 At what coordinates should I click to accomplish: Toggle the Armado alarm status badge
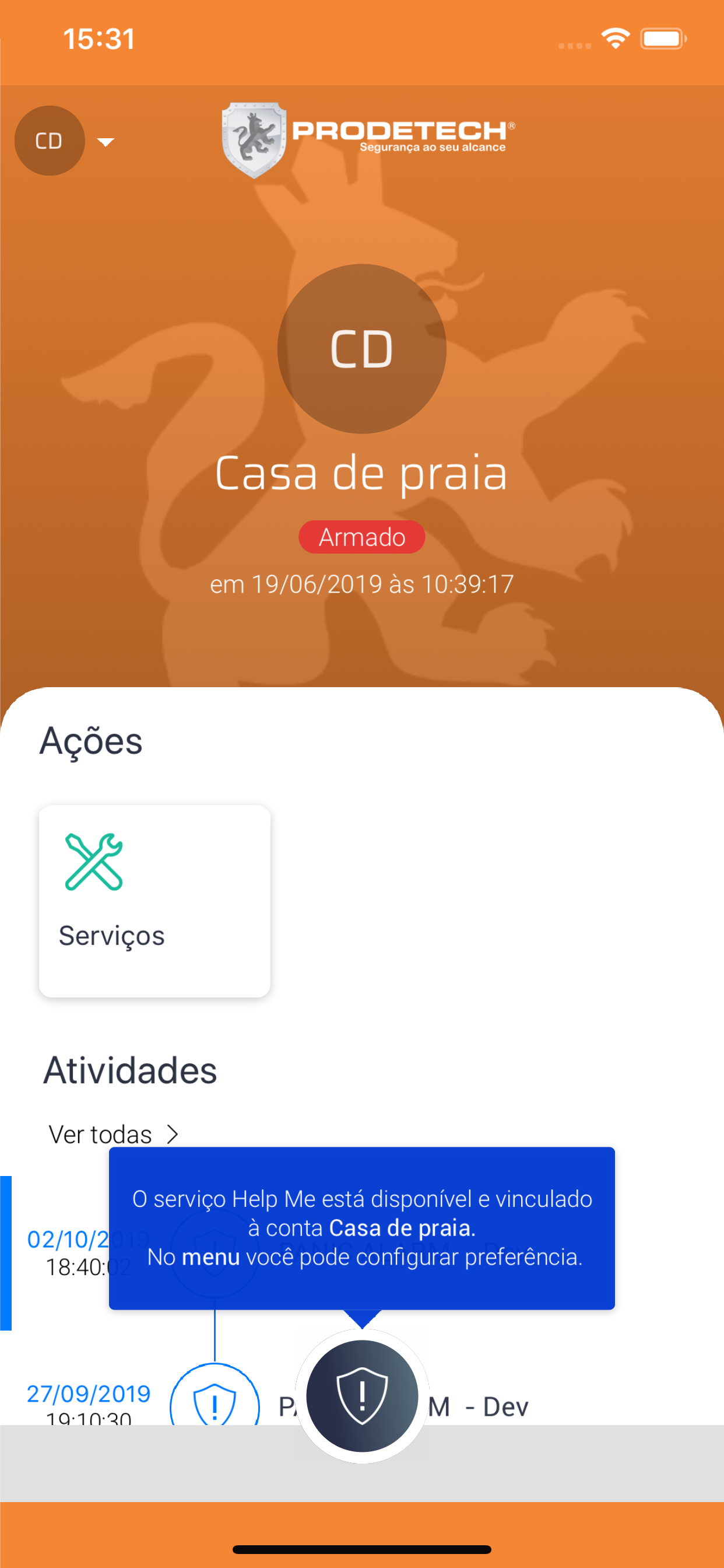361,536
